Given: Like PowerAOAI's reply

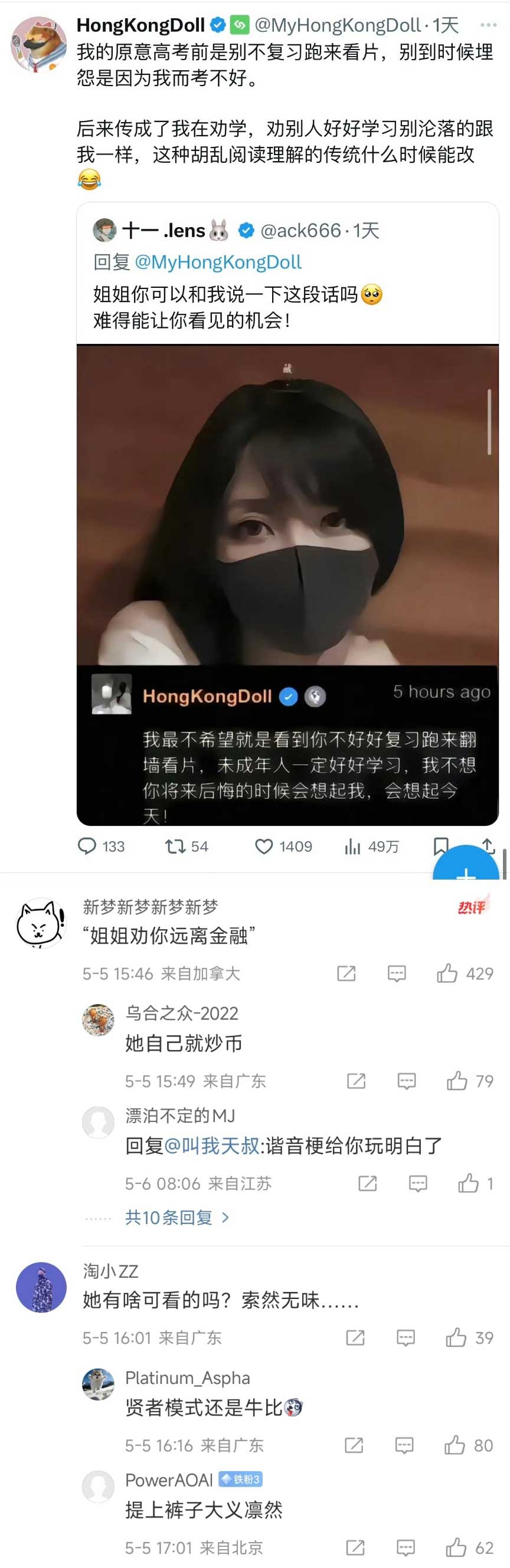Looking at the screenshot, I should click(x=456, y=1547).
